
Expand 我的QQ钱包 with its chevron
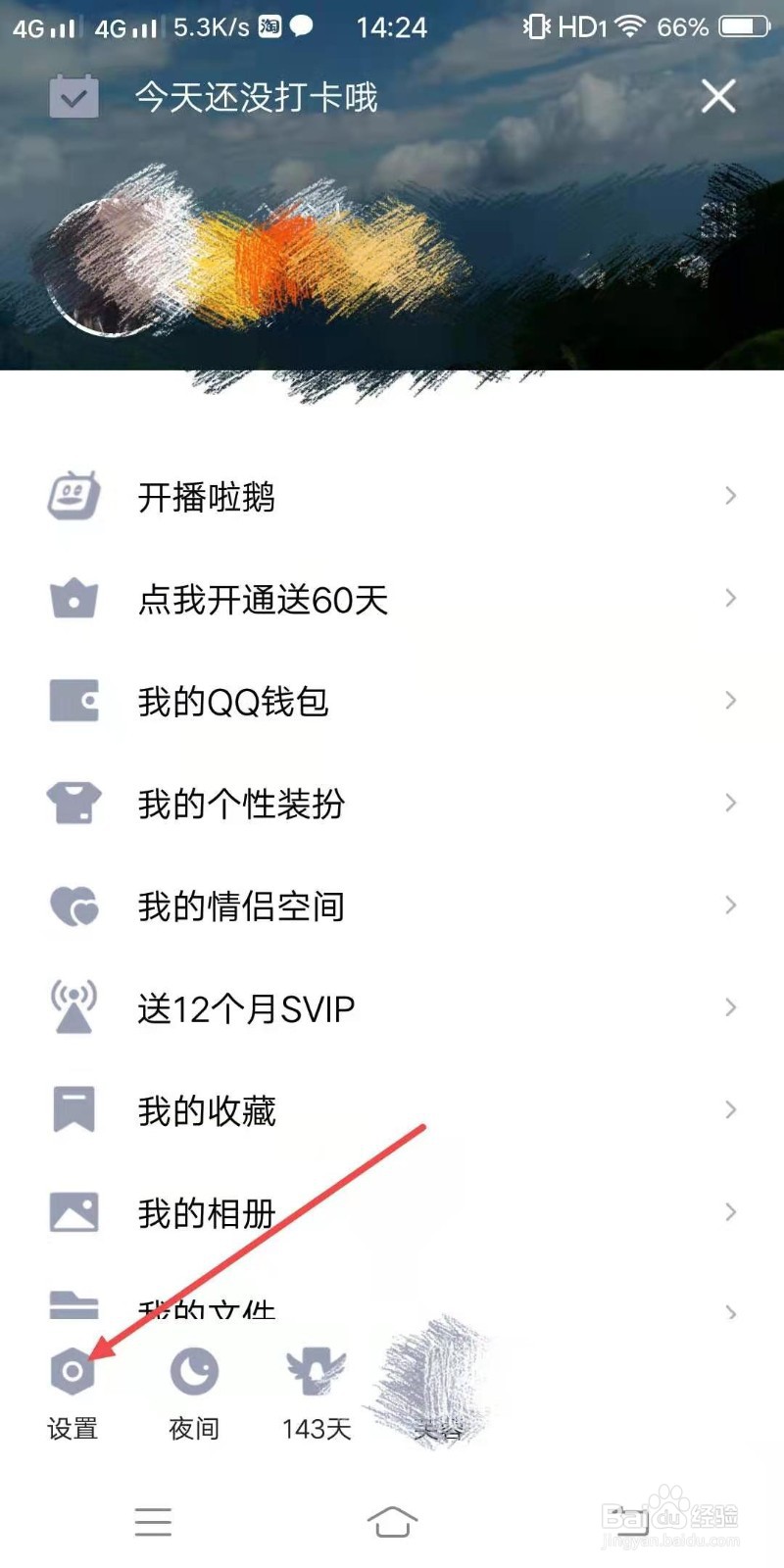(730, 700)
